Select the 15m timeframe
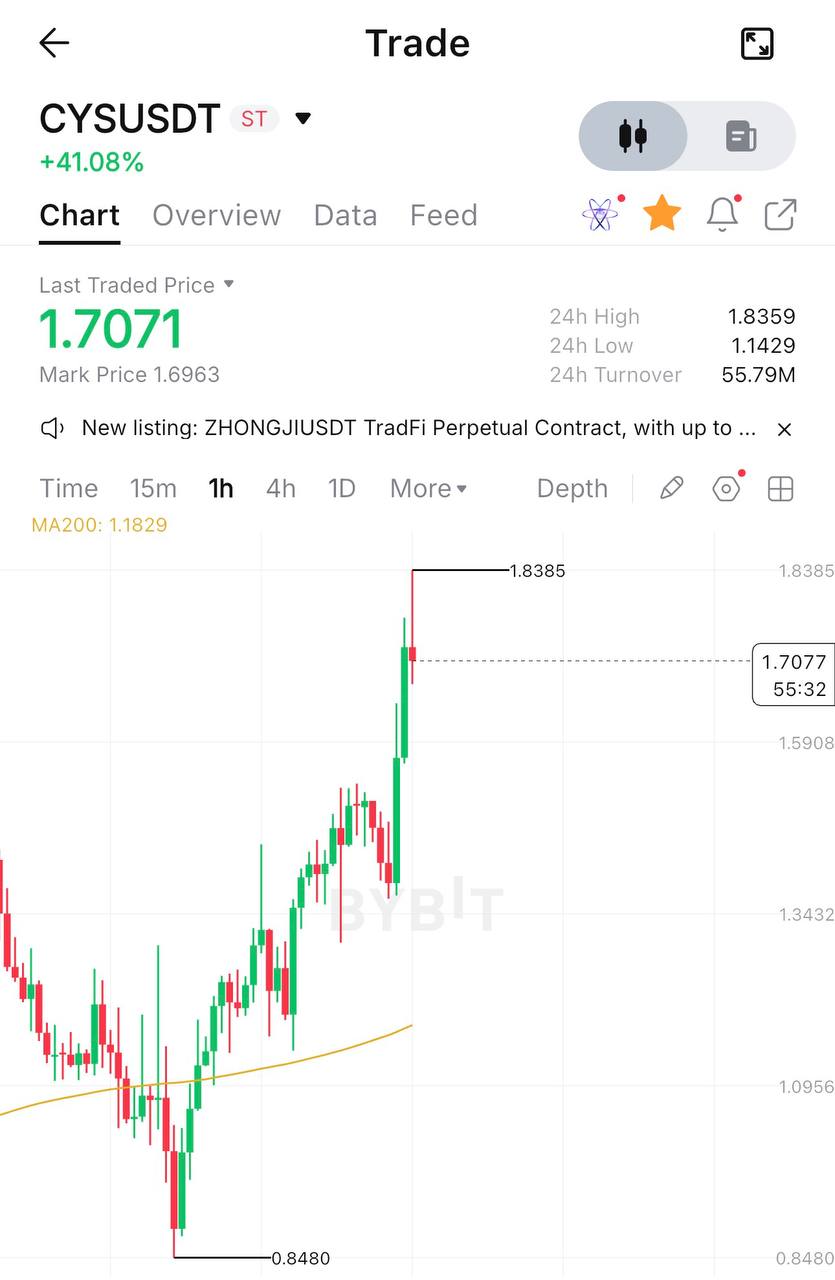The image size is (835, 1280). 153,488
